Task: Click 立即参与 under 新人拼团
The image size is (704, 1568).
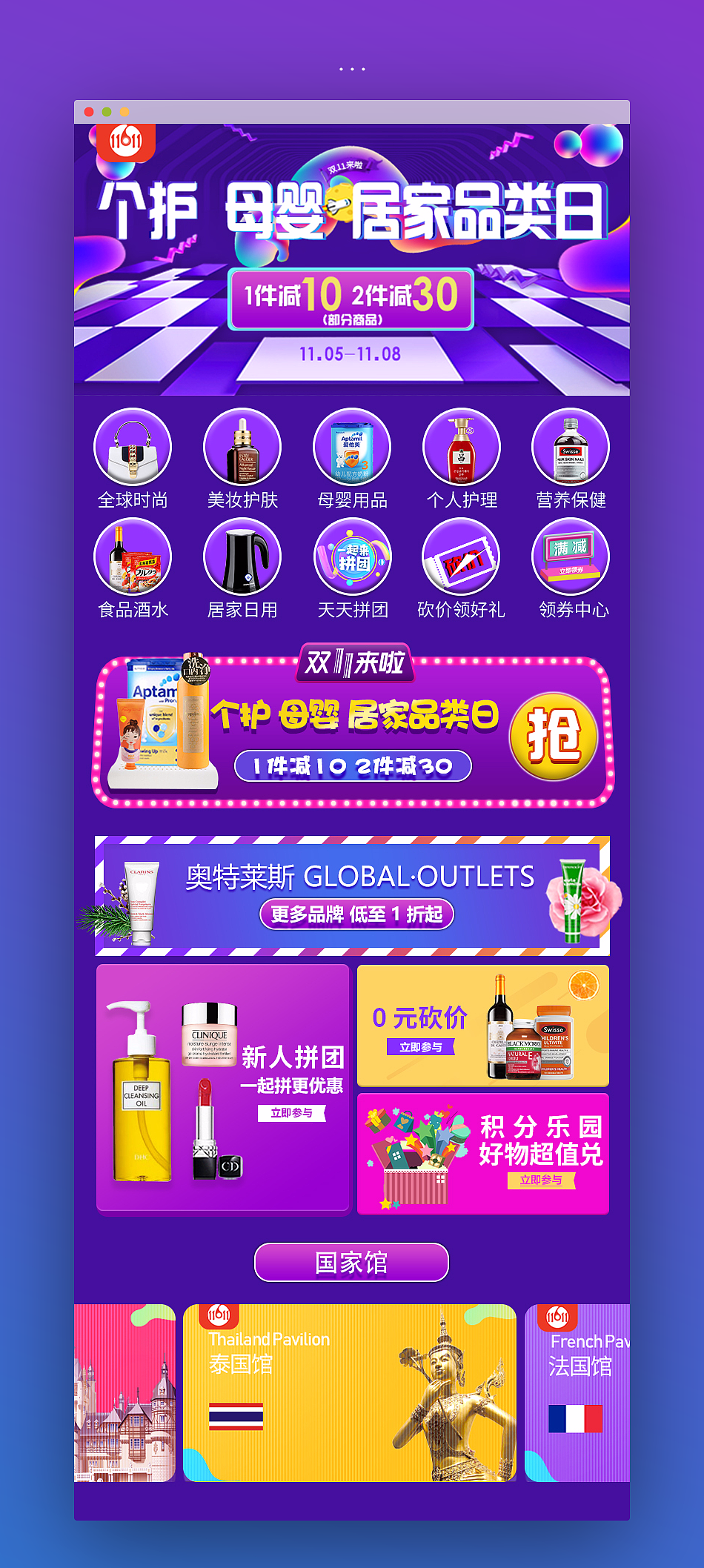Action: point(293,1113)
